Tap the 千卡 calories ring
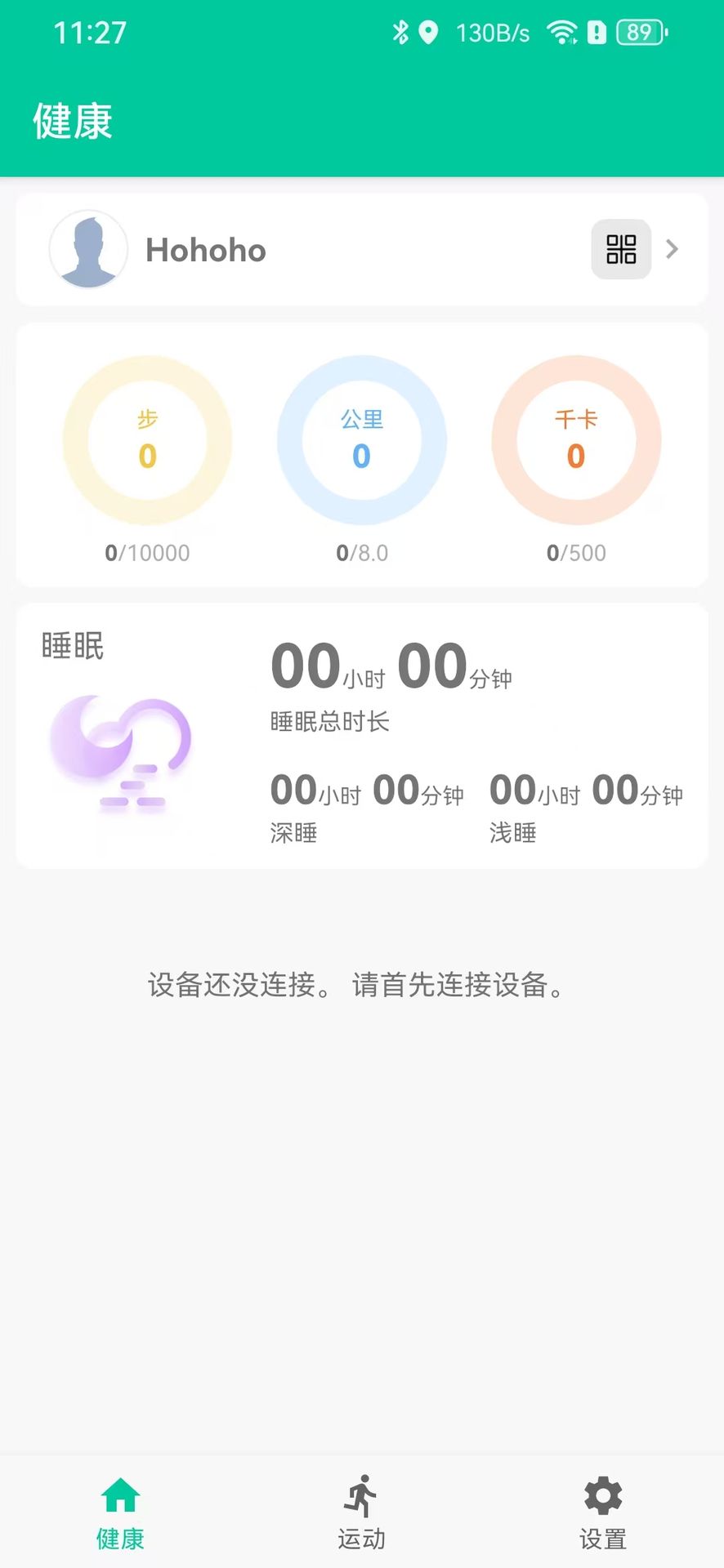 coord(577,439)
